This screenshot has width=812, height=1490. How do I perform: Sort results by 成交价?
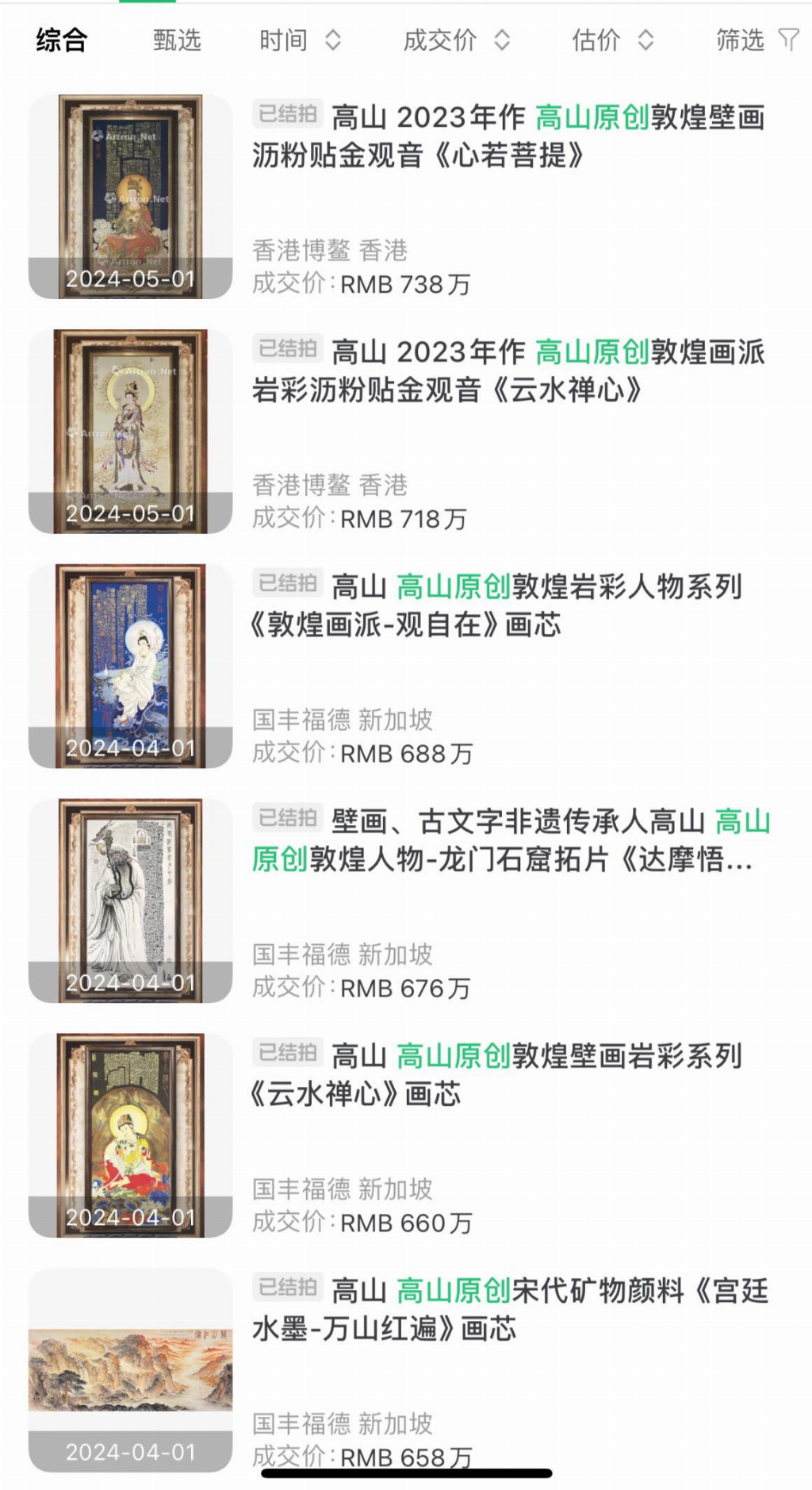[456, 40]
